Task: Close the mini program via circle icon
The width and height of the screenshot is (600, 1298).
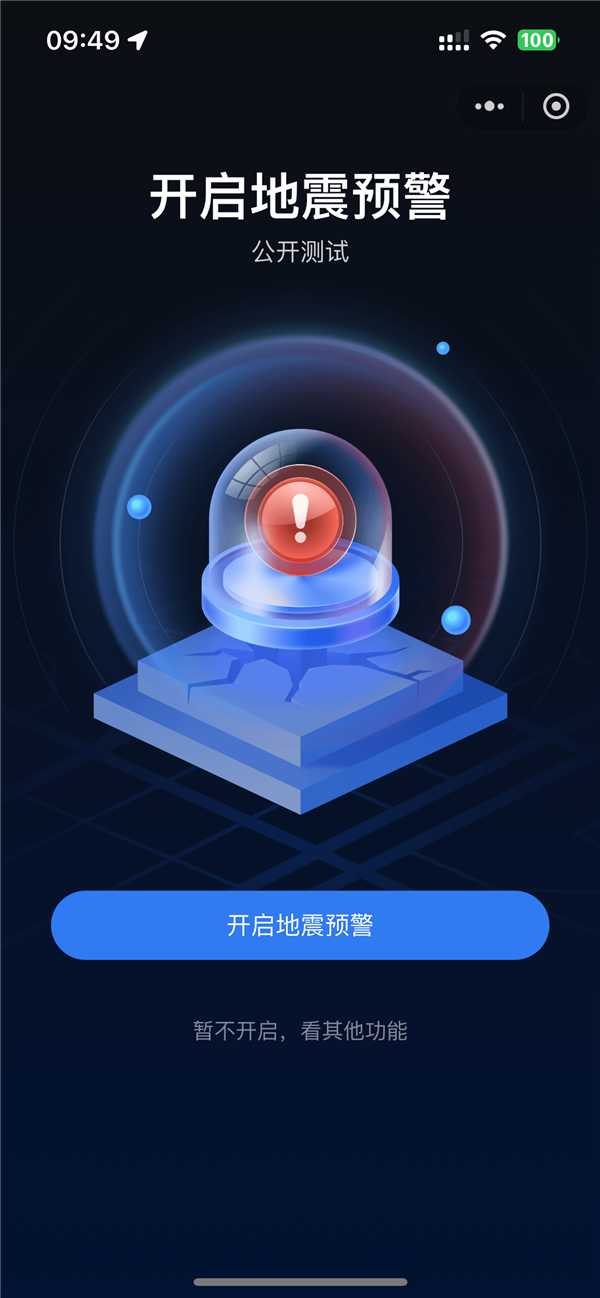Action: coord(556,106)
